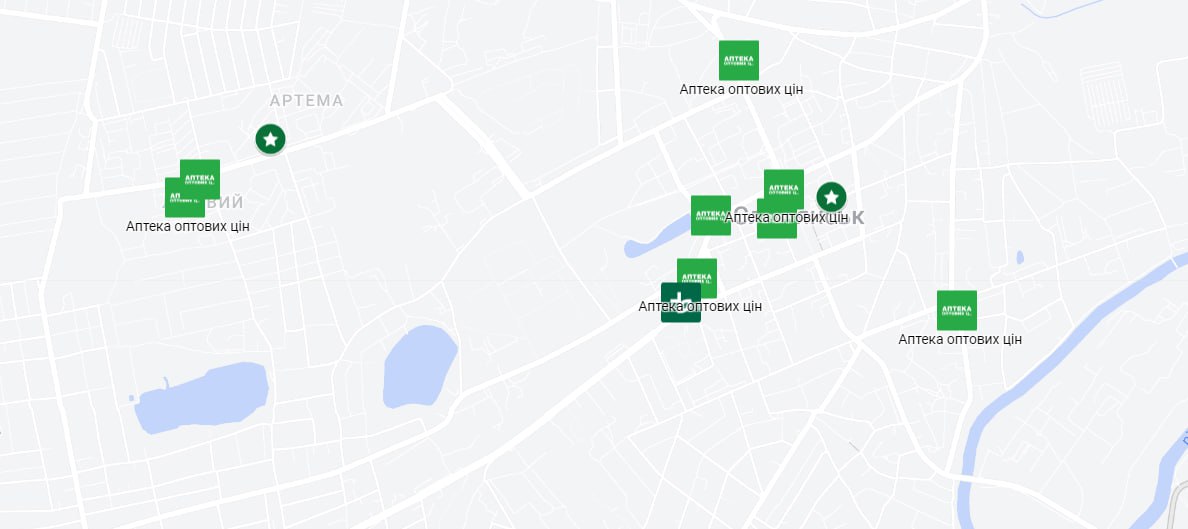This screenshot has width=1188, height=529.
Task: Tap the pharmacy marker nearest the river
Action: [x=956, y=310]
